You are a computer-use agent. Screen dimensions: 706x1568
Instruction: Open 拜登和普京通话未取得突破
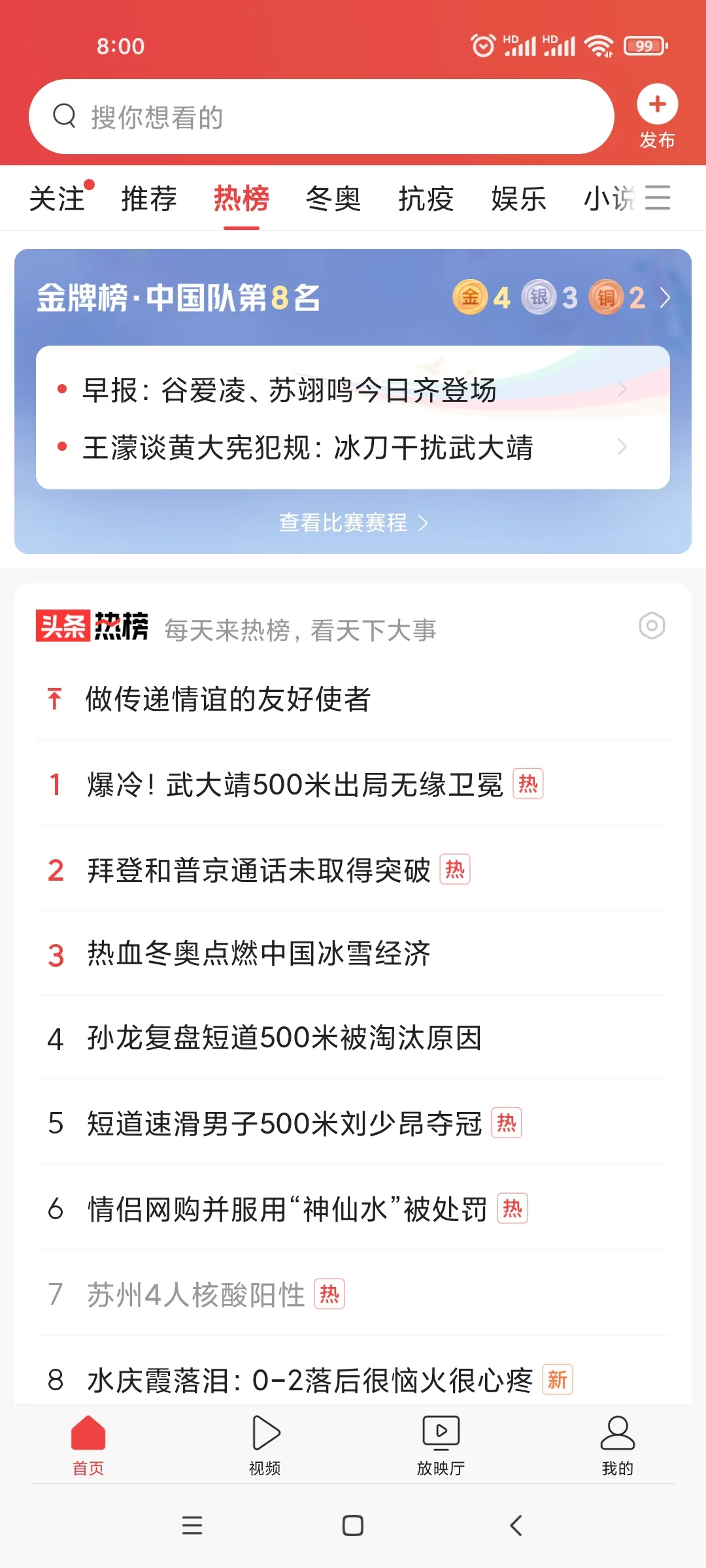click(258, 870)
